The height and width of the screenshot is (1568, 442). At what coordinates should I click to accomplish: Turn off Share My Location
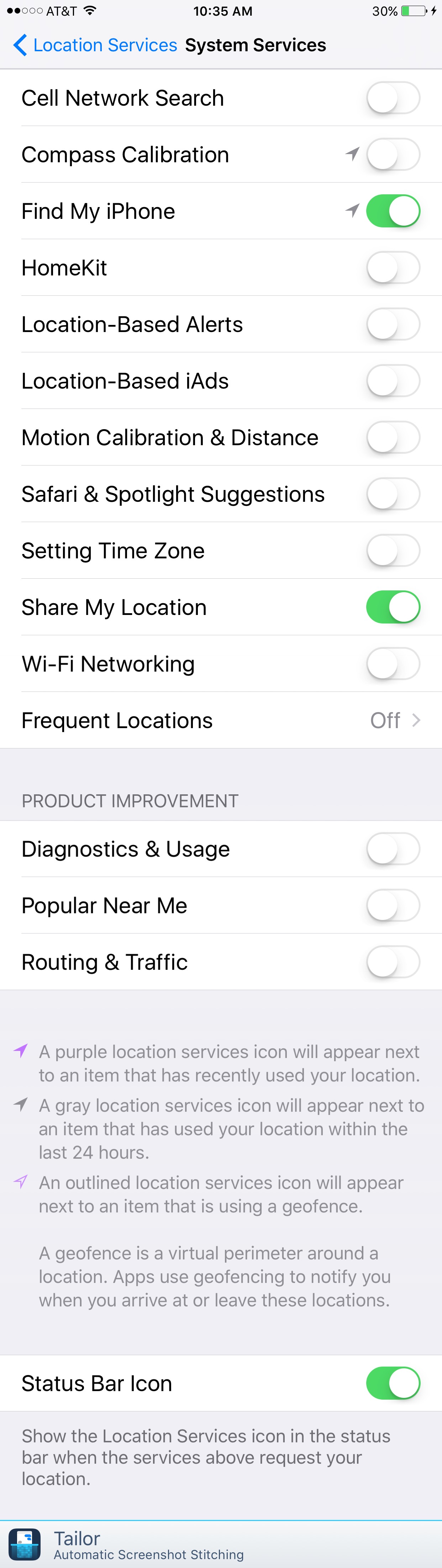393,607
